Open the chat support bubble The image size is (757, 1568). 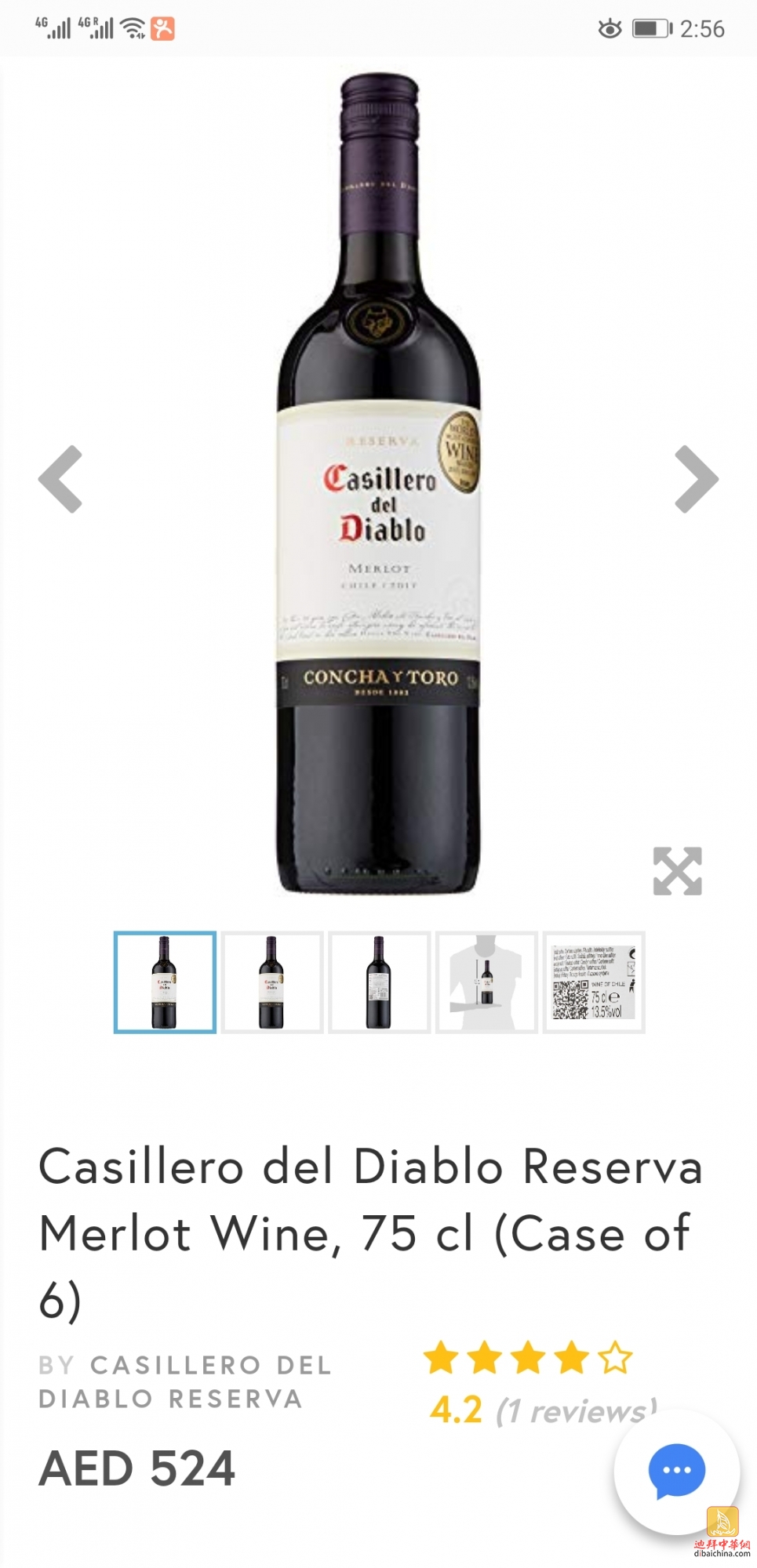[676, 1471]
